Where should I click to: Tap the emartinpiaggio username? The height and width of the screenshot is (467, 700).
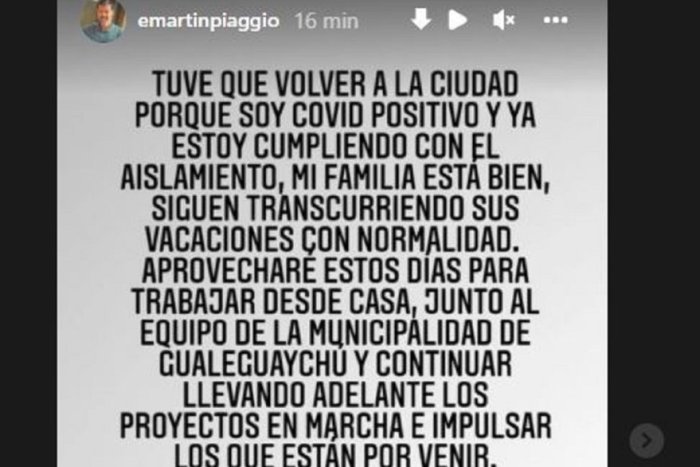click(x=208, y=21)
